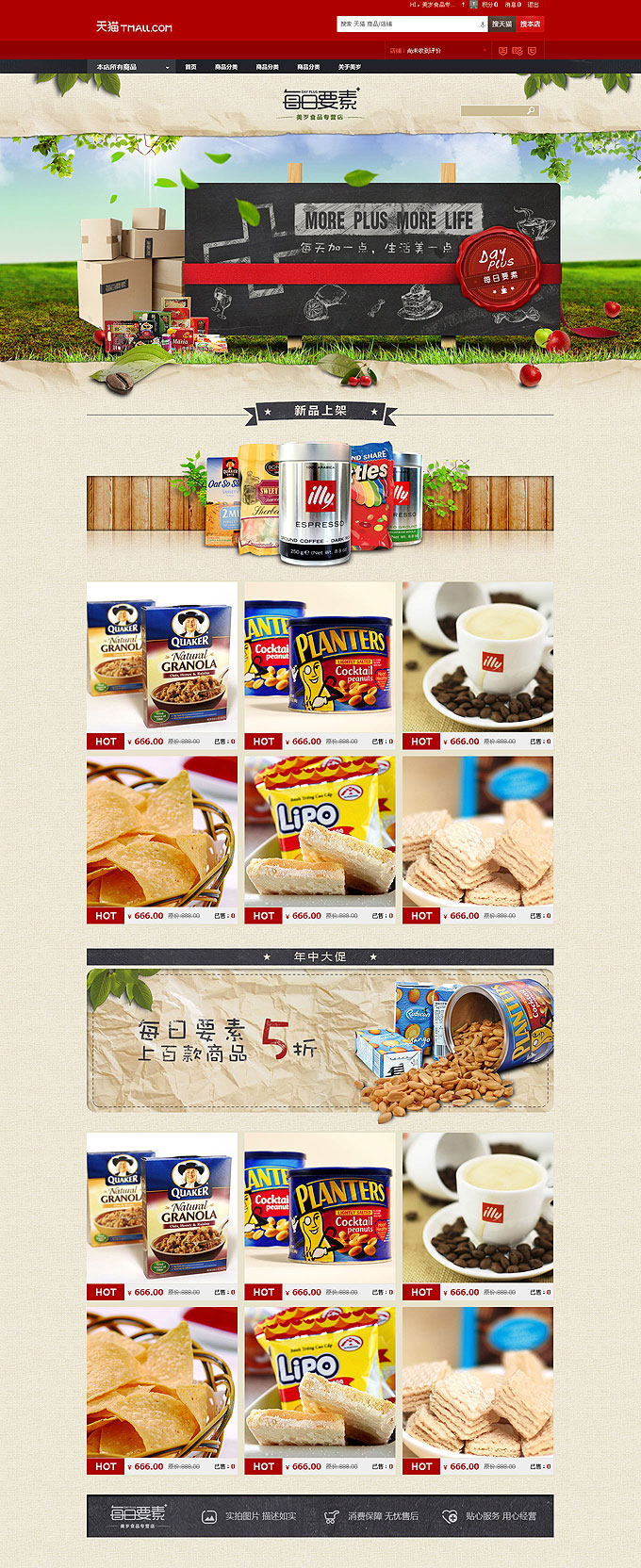Tap the 搜本店 search button

530,24
